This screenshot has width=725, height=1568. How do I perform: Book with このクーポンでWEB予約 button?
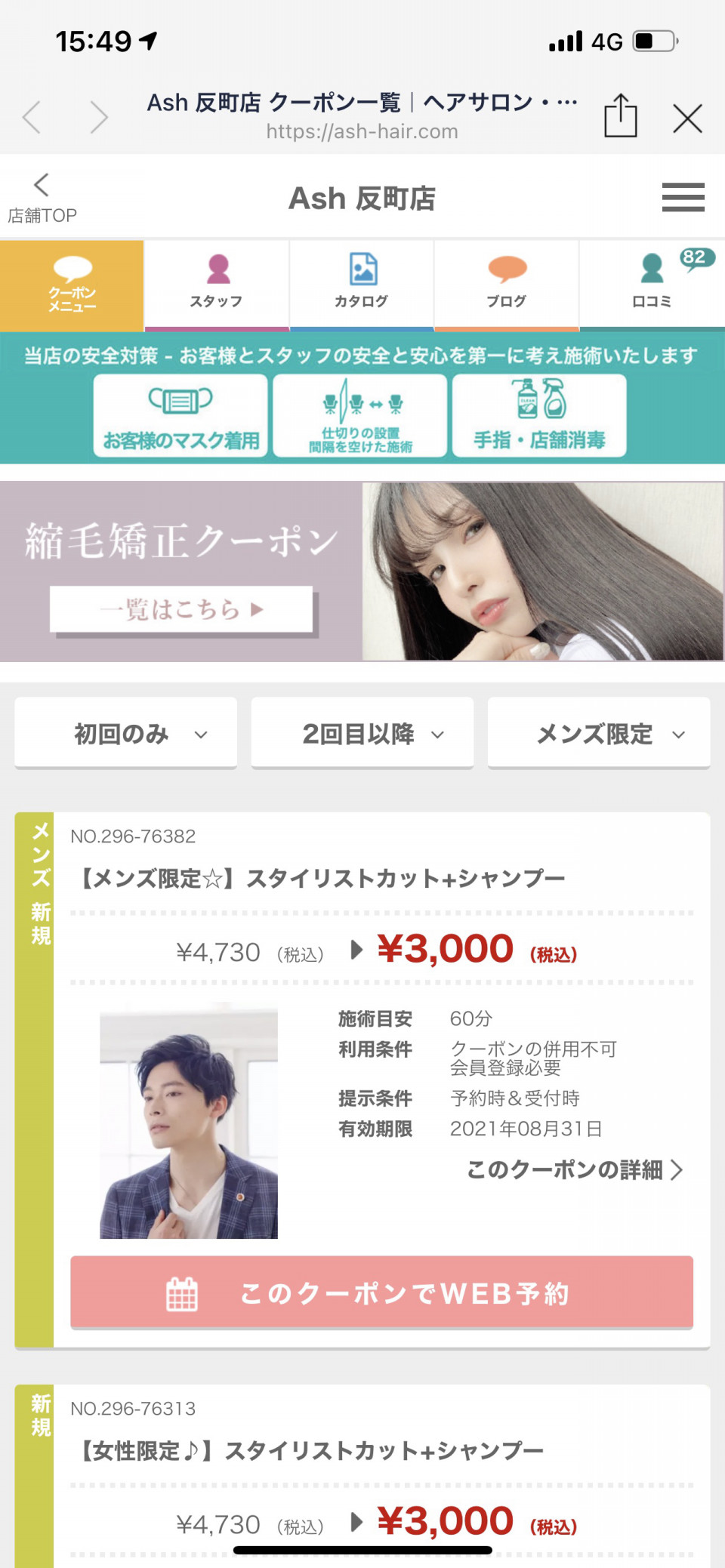[x=381, y=1292]
